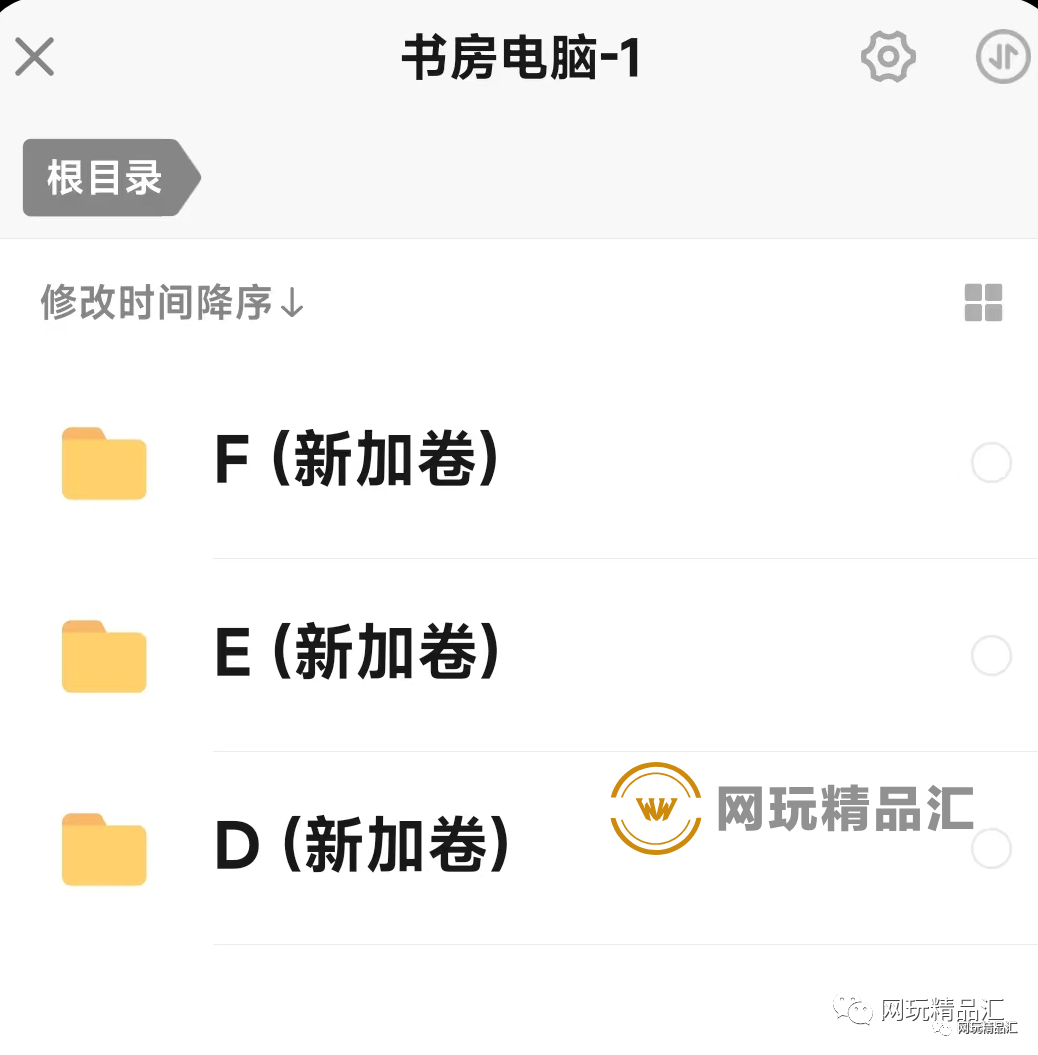
Task: Close the 书房电脑-1 file browser
Action: coord(35,57)
